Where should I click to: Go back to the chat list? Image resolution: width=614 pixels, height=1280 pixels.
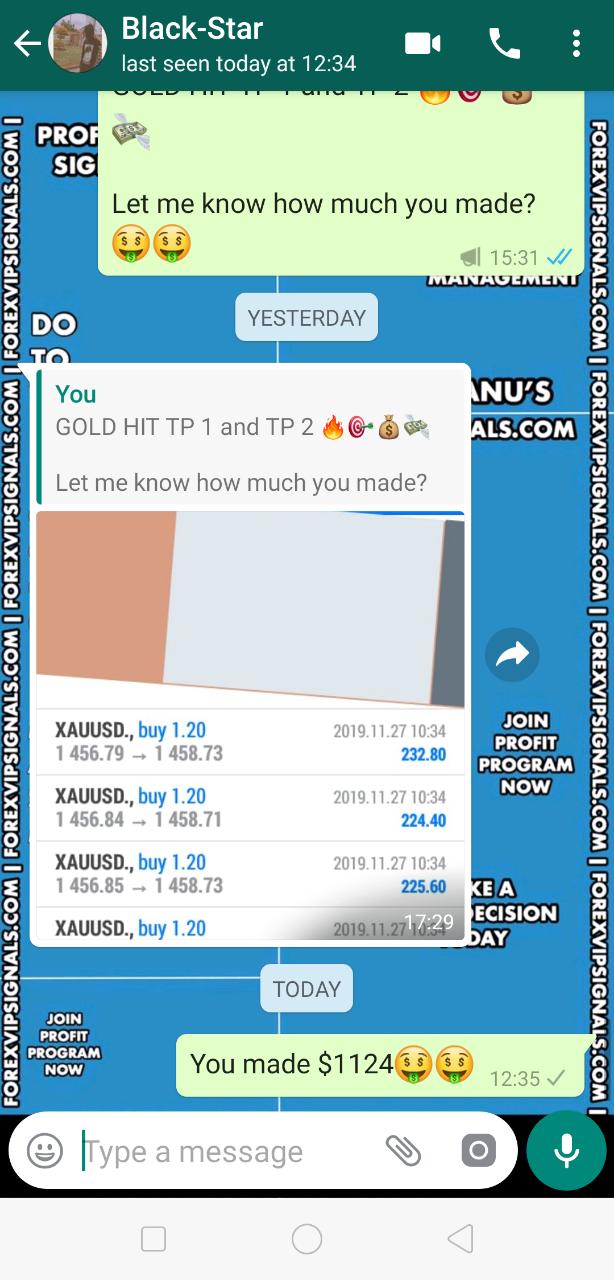27,44
